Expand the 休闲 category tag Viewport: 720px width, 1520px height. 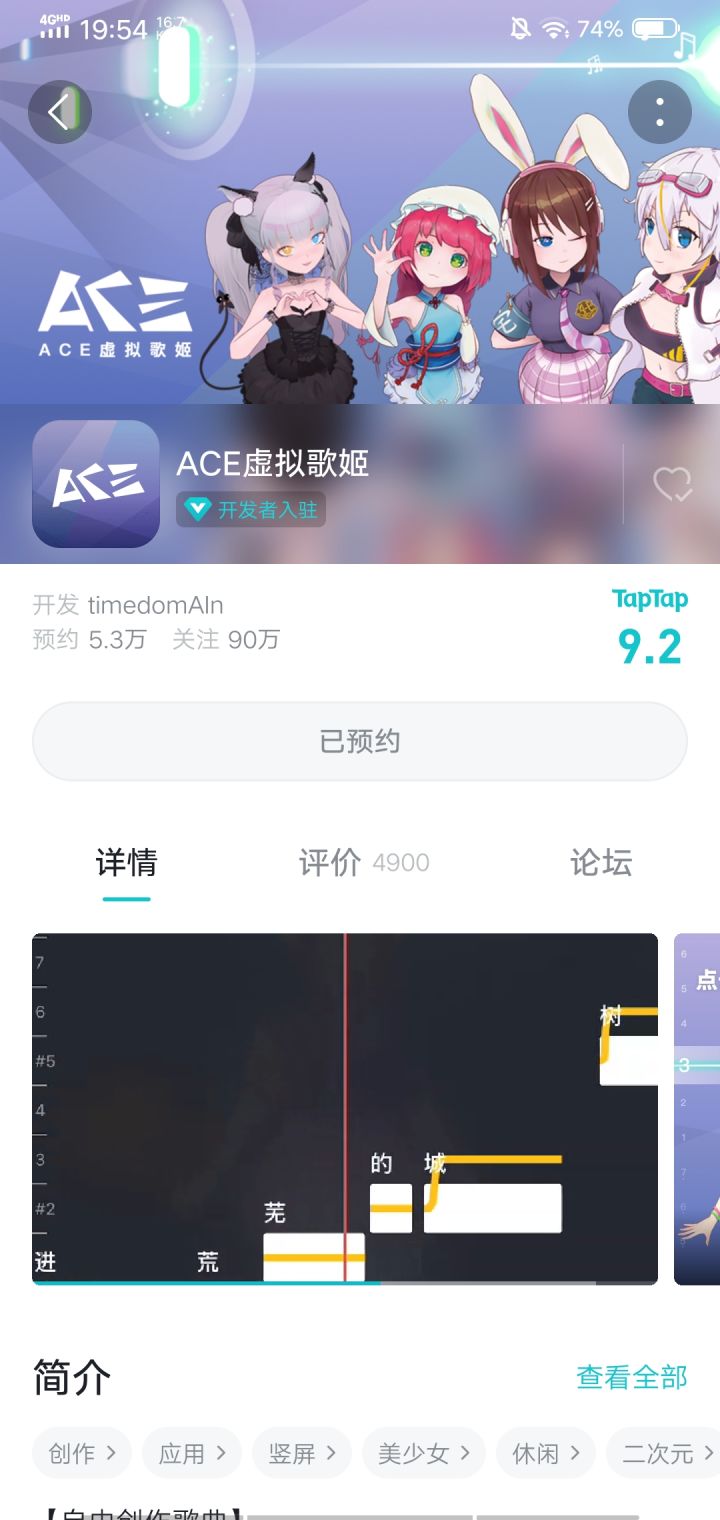545,1453
